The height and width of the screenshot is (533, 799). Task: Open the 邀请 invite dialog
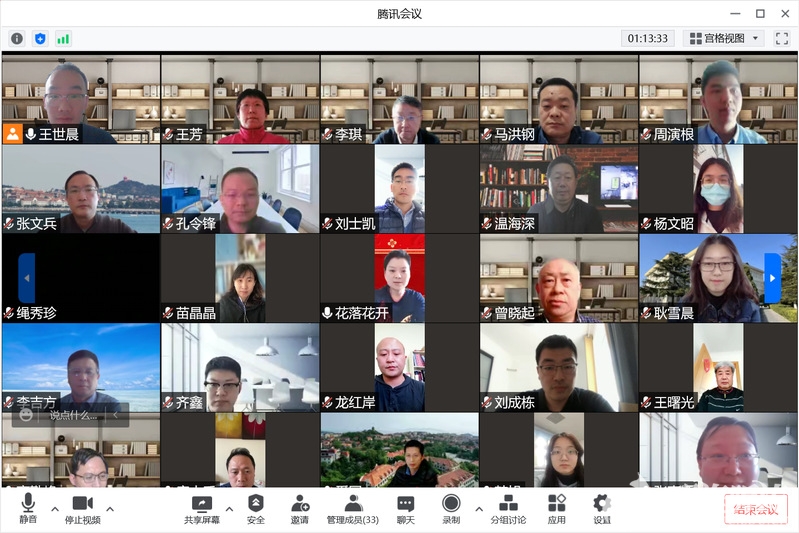[x=300, y=508]
